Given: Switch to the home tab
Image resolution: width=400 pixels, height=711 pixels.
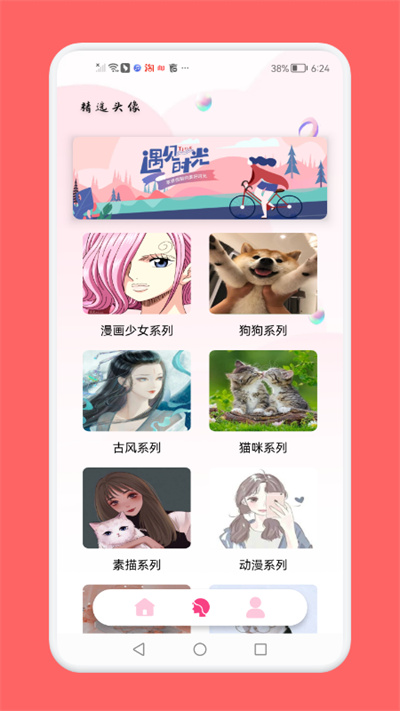Looking at the screenshot, I should pos(145,607).
